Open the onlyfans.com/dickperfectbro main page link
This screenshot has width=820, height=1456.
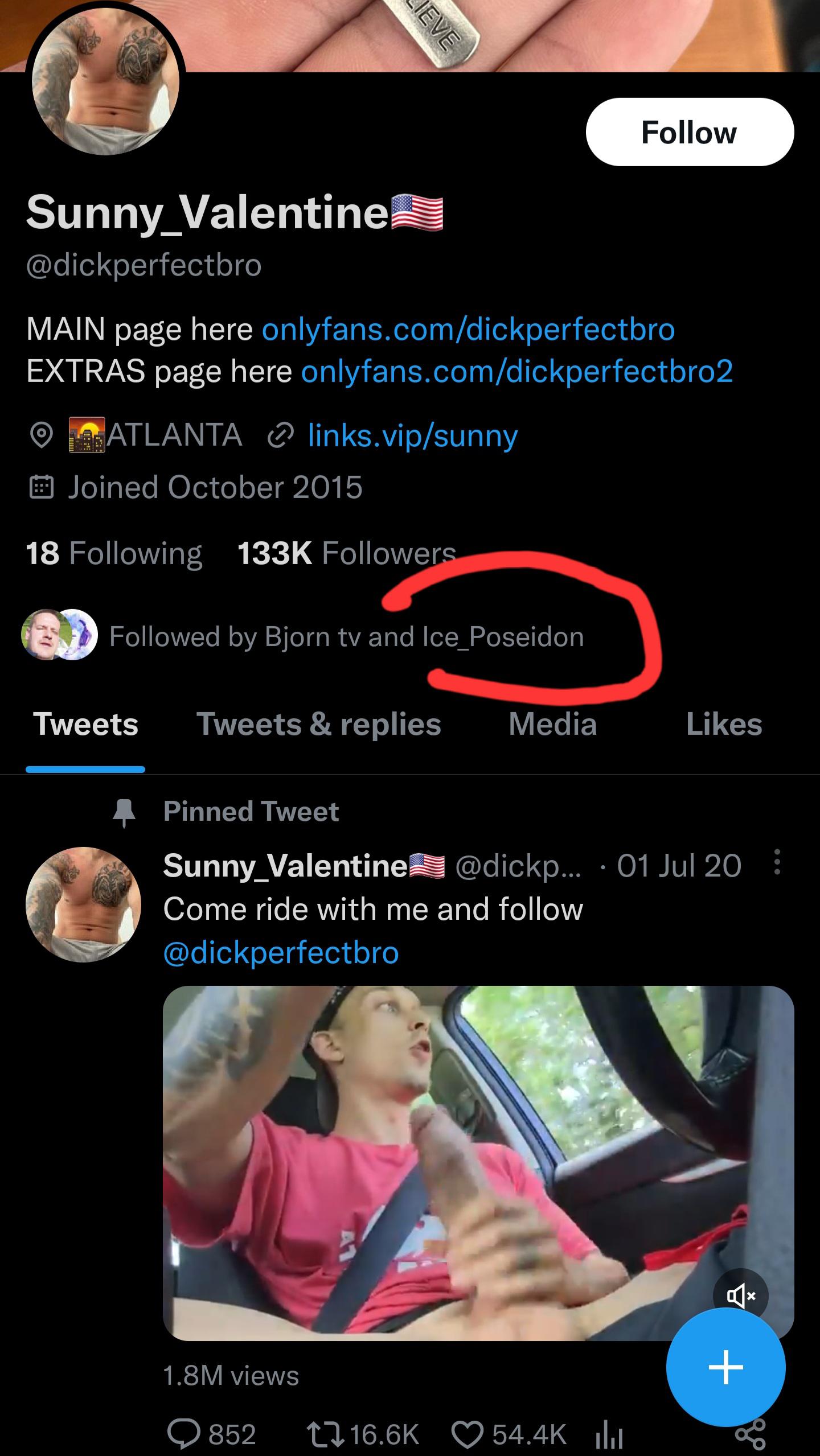(x=468, y=329)
